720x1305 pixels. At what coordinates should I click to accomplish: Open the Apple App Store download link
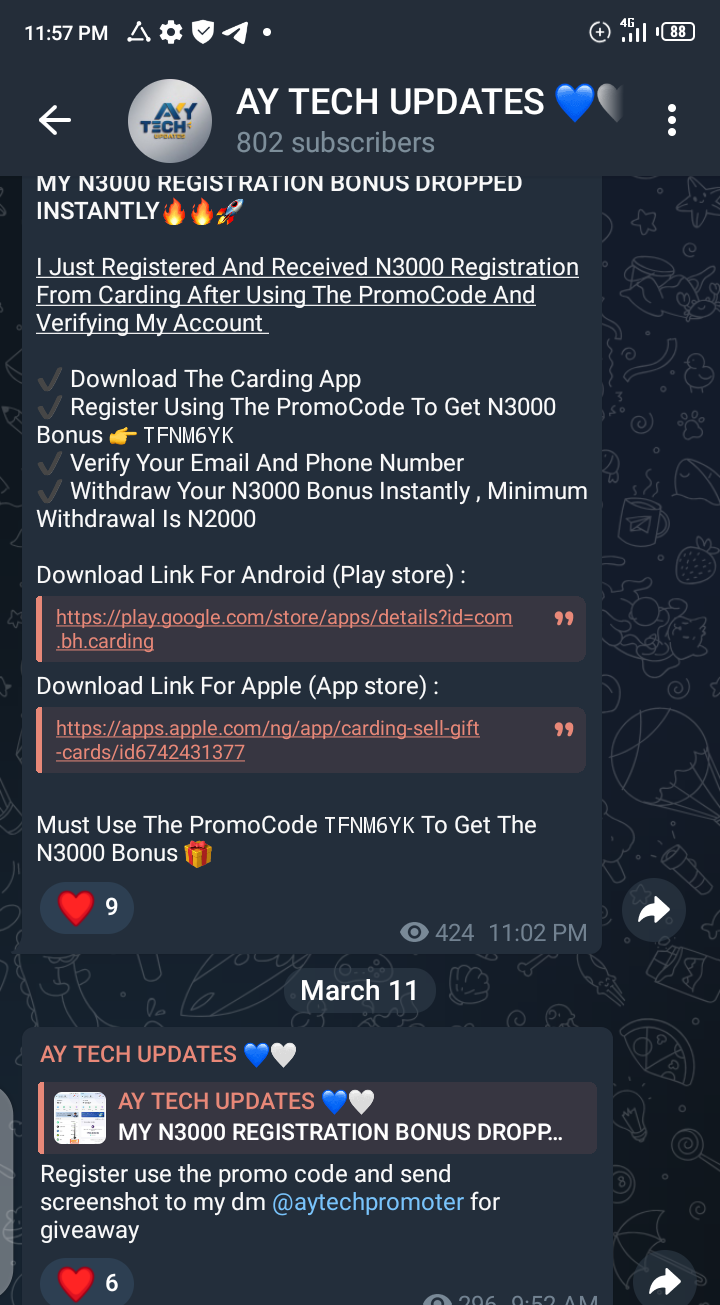(267, 740)
